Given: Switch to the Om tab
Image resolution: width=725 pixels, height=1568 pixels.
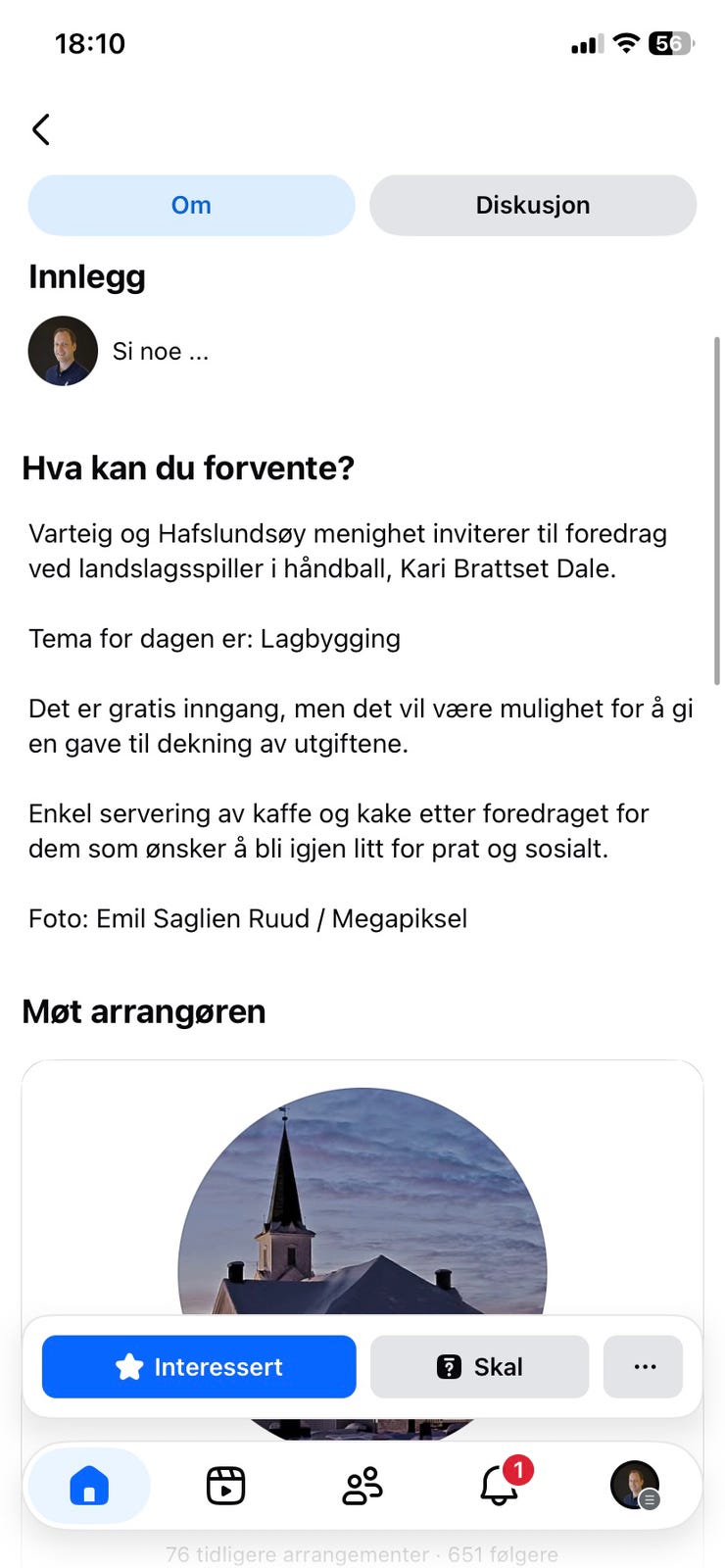Looking at the screenshot, I should [x=191, y=205].
